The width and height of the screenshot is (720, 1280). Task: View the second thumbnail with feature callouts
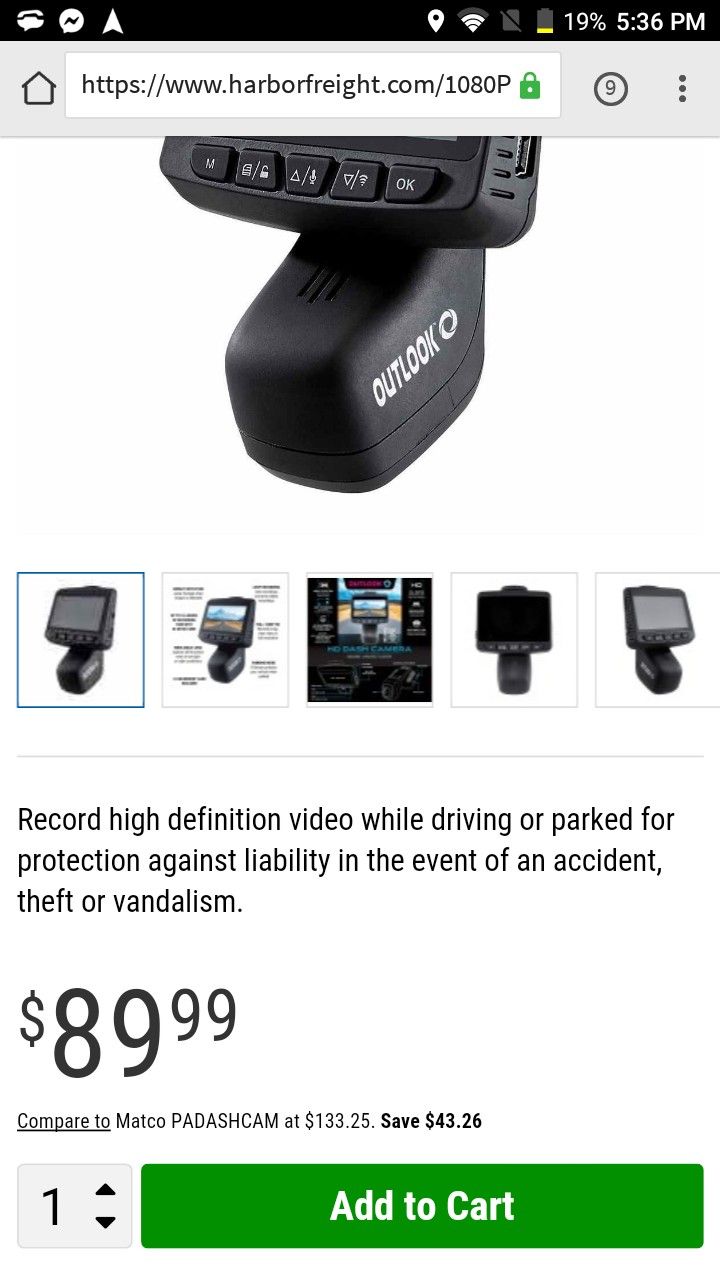tap(225, 640)
